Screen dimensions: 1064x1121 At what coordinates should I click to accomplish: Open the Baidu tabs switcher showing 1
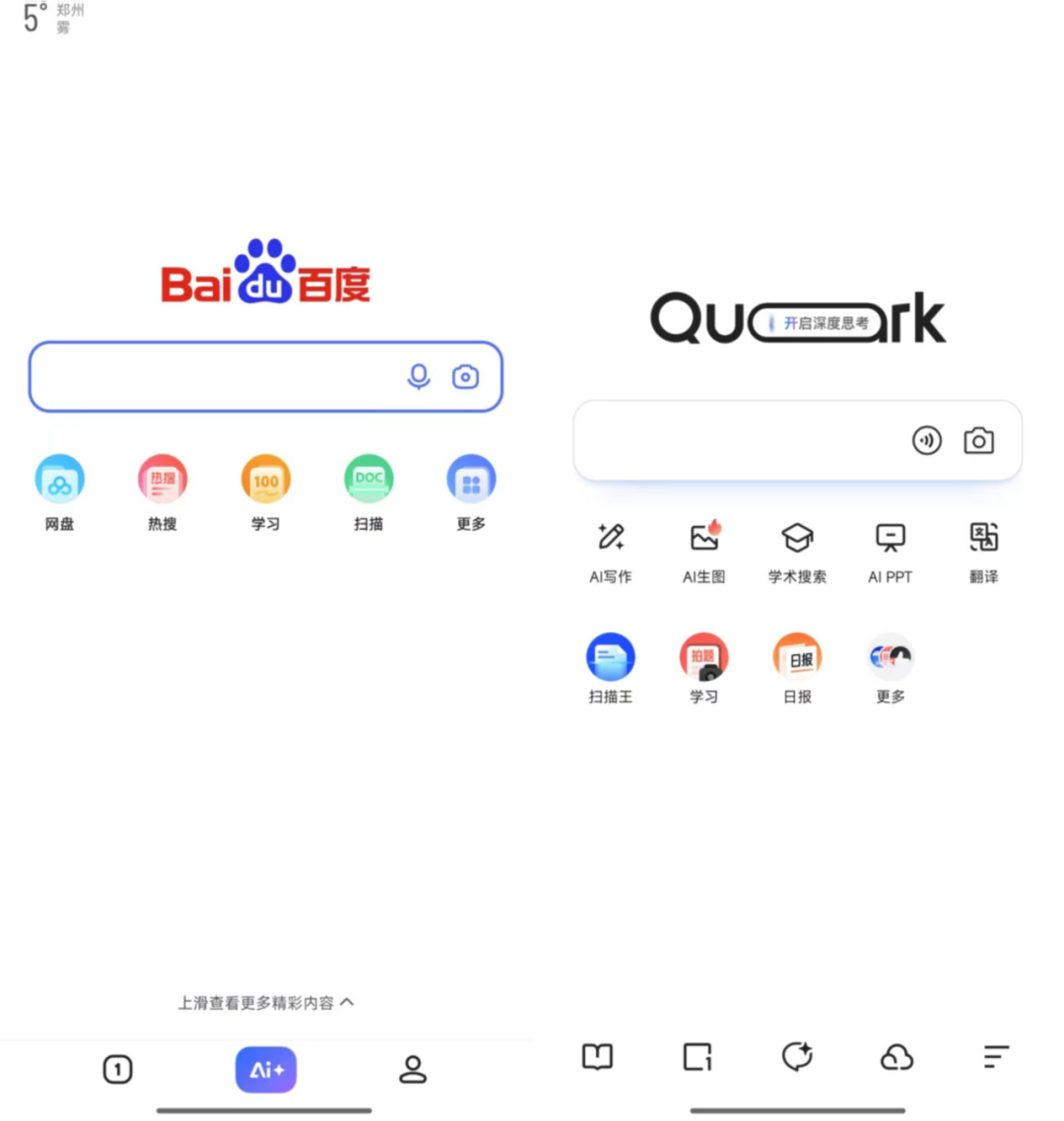coord(117,1069)
